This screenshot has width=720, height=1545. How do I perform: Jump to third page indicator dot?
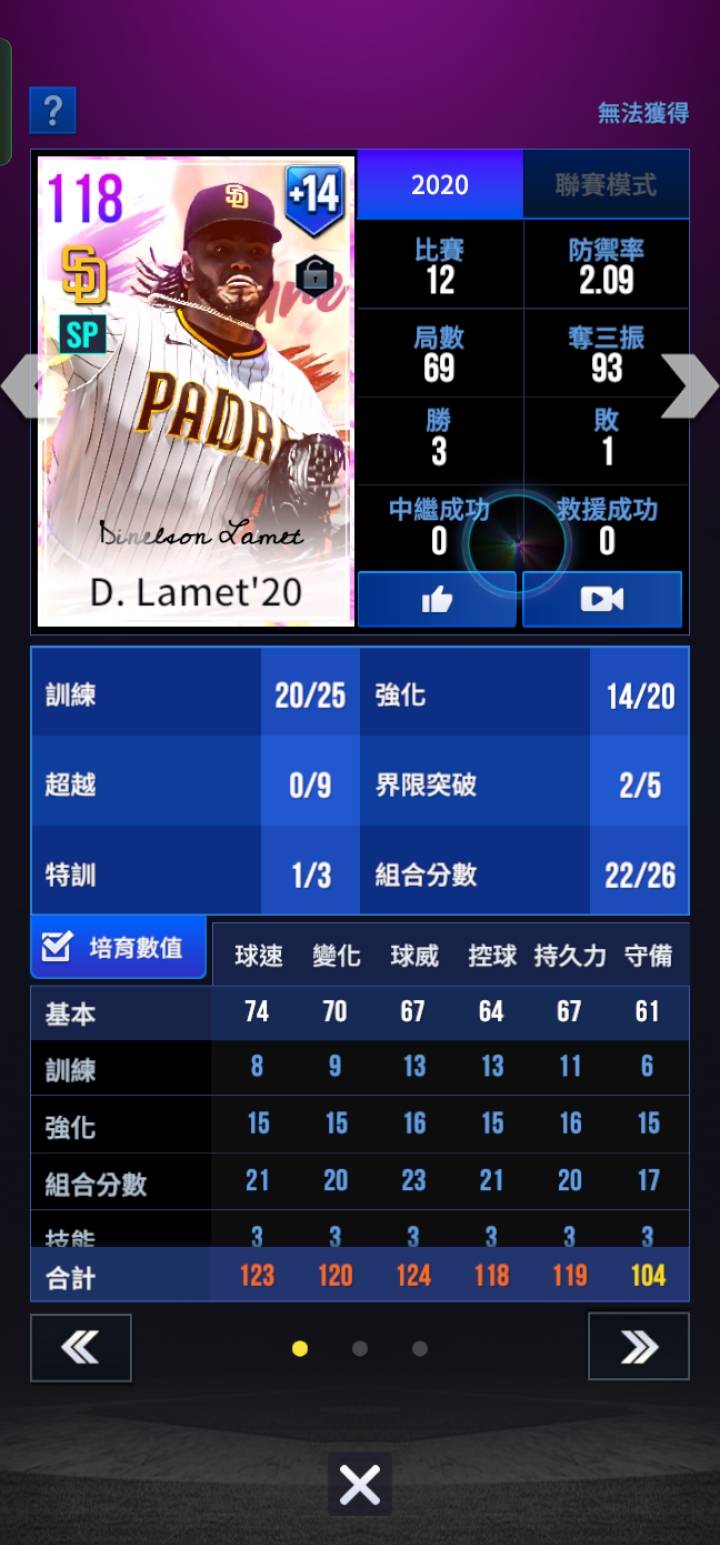pyautogui.click(x=420, y=1348)
